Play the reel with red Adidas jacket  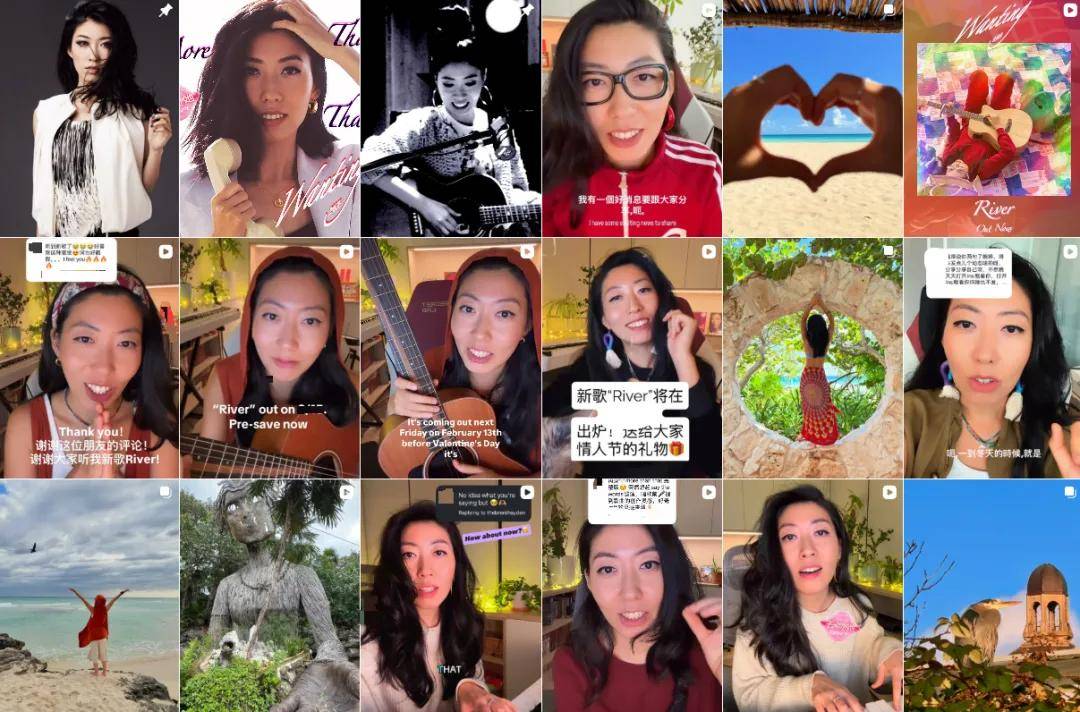pyautogui.click(x=631, y=118)
